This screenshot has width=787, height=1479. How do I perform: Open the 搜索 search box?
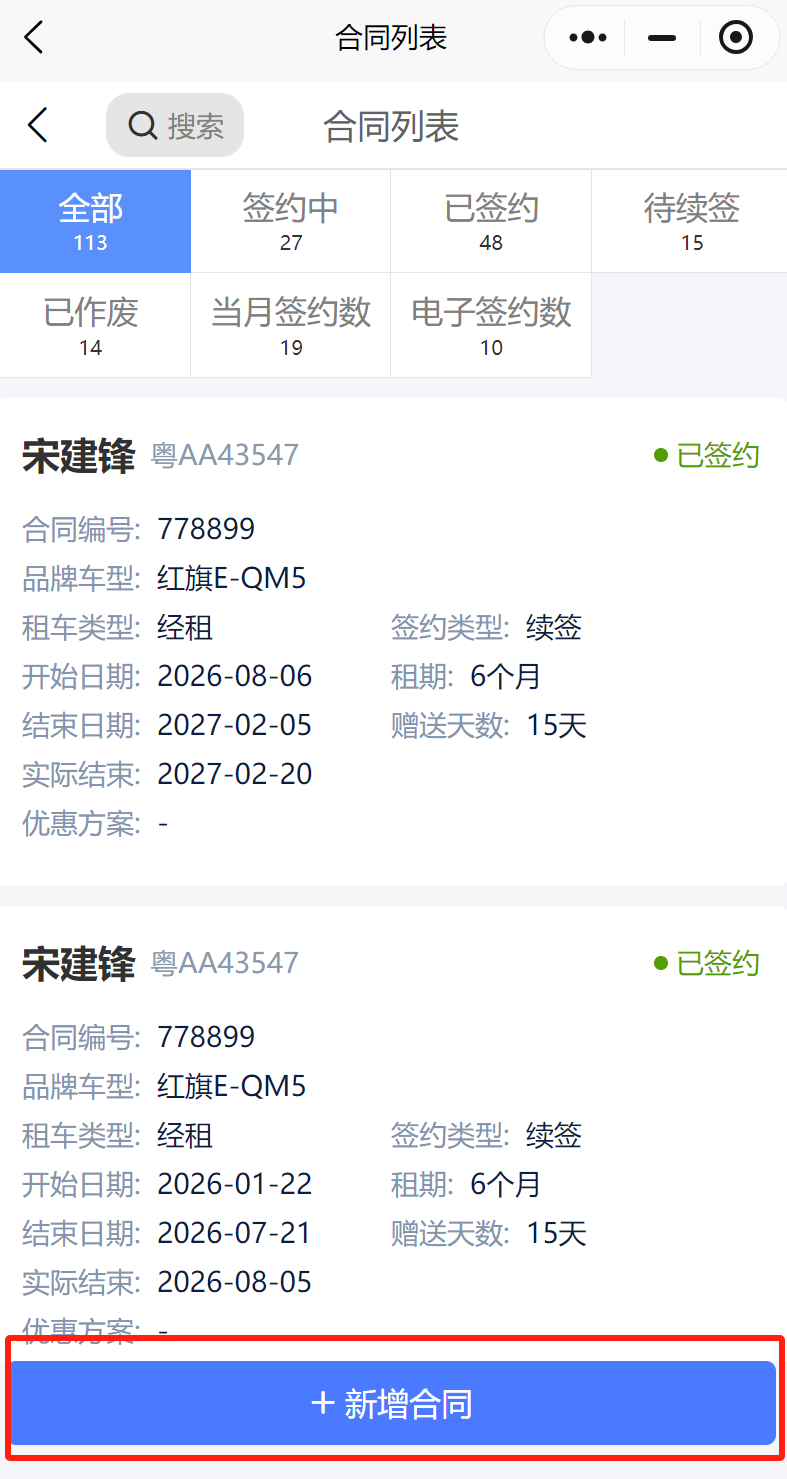(x=175, y=126)
